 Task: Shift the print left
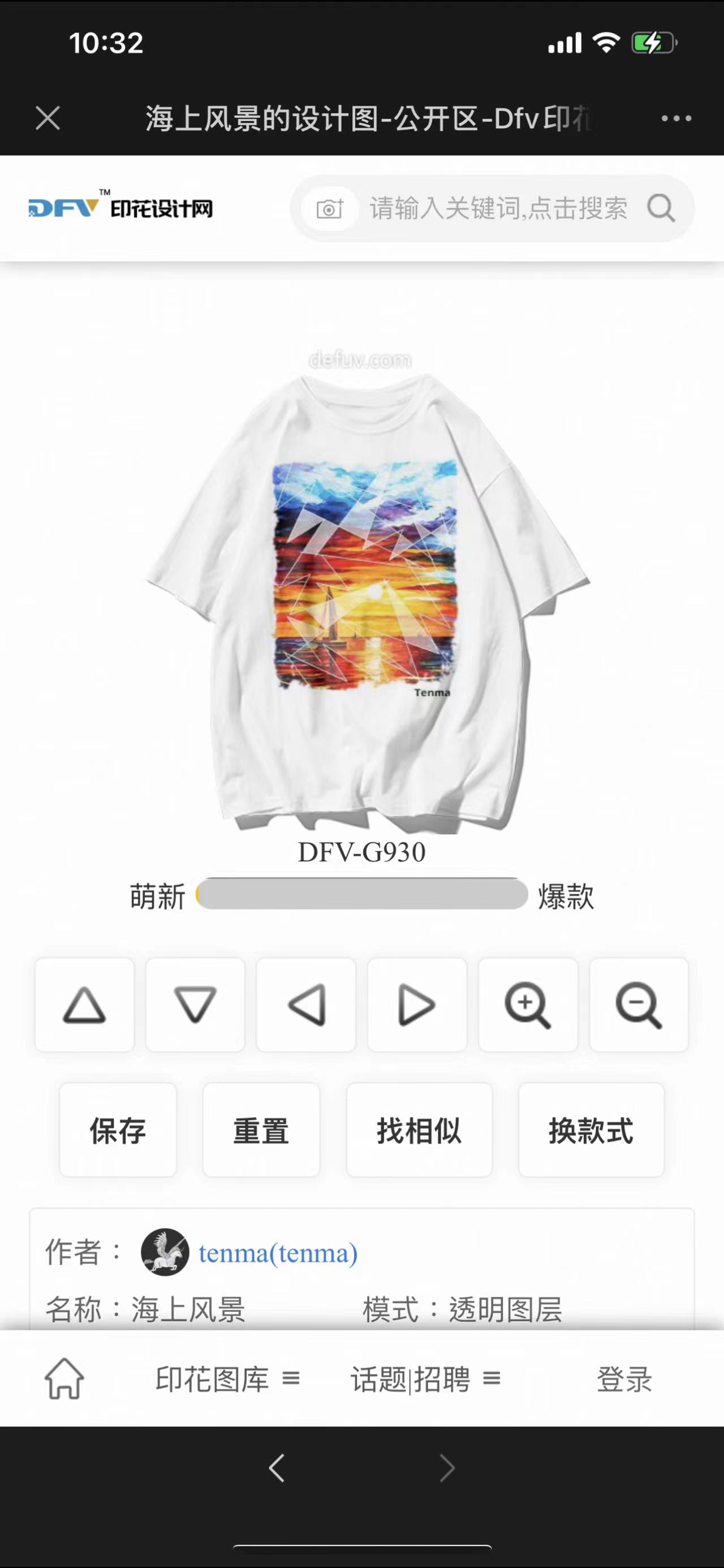306,1005
